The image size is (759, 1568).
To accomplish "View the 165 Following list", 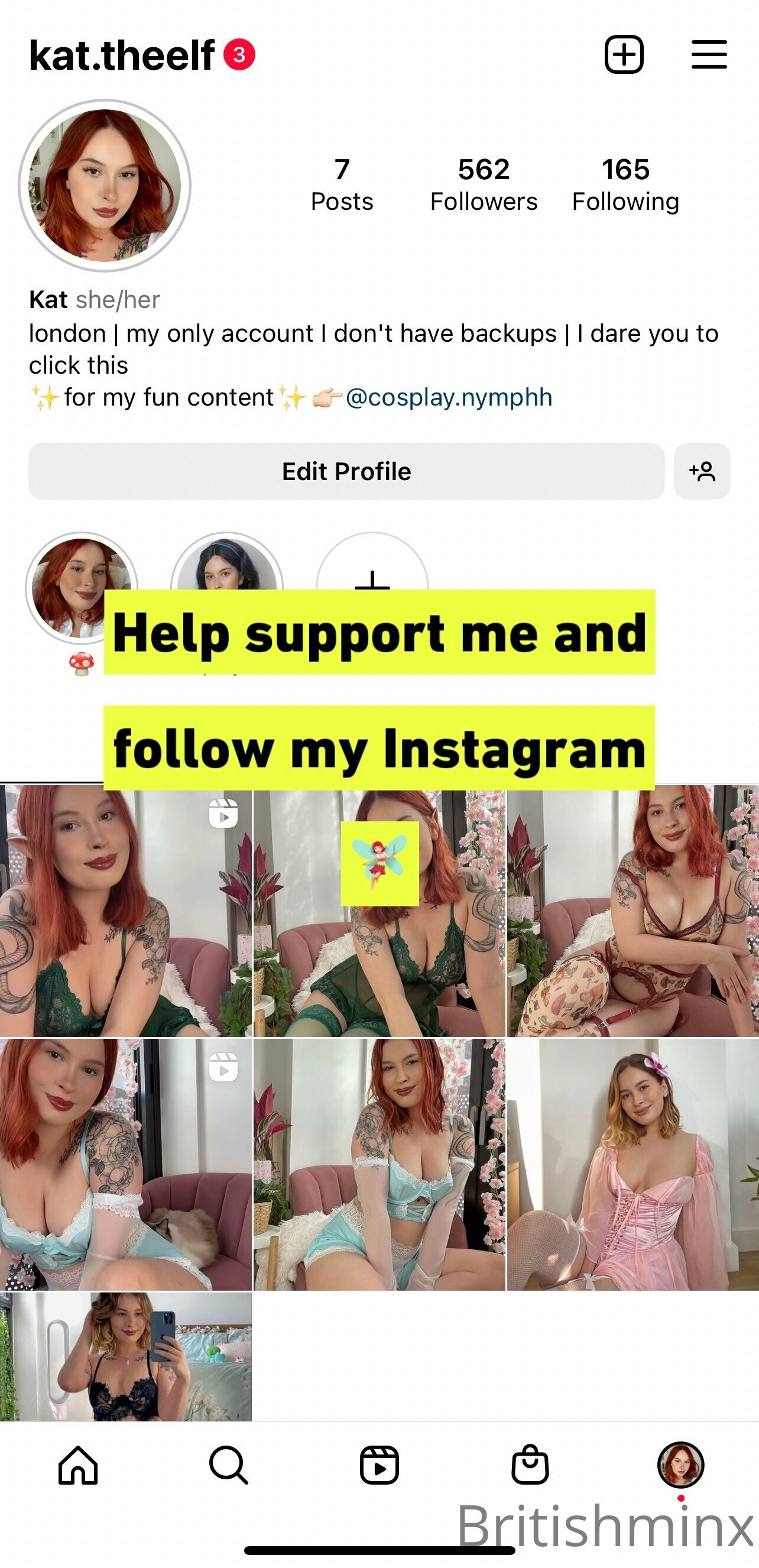I will 626,184.
